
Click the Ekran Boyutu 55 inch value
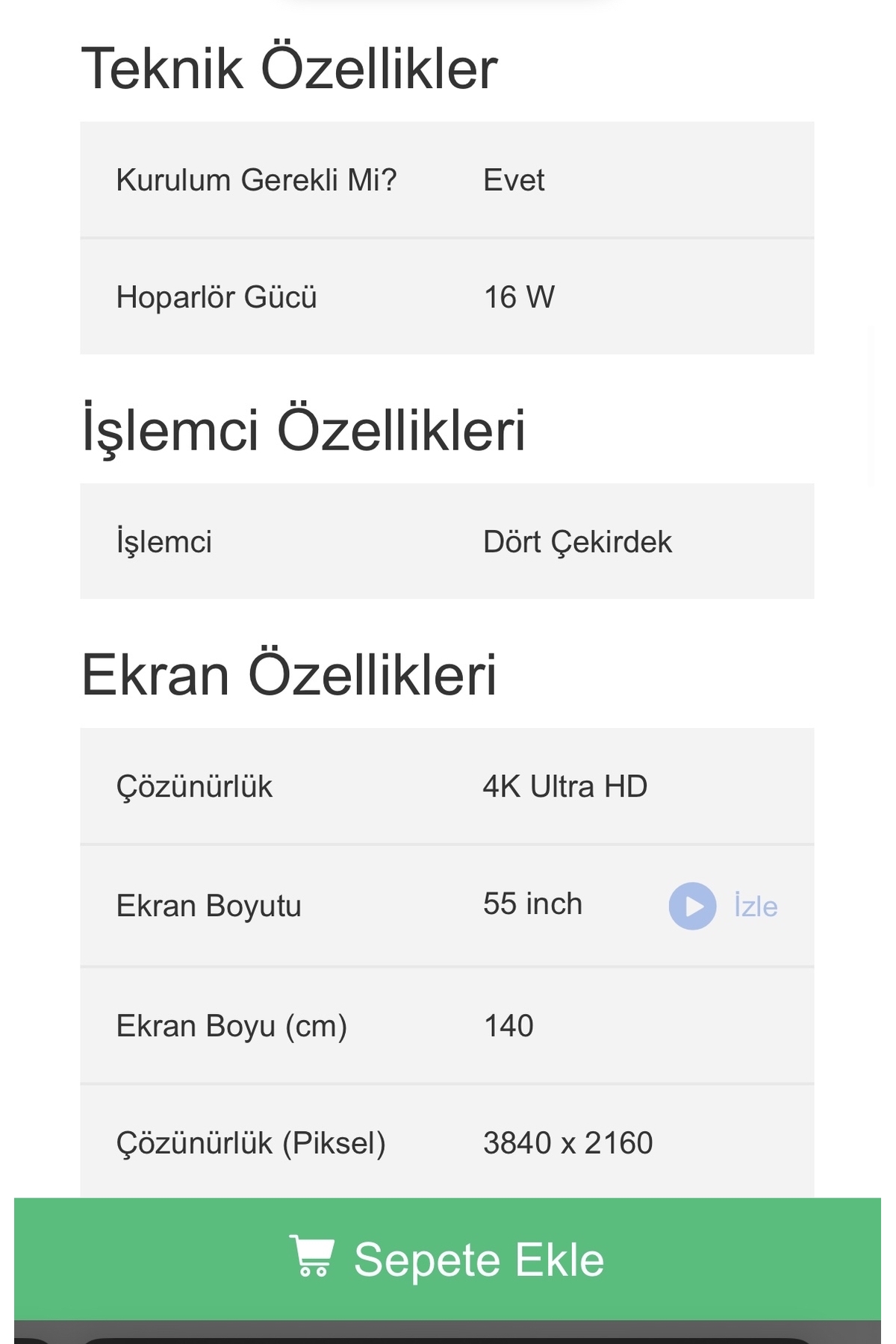(532, 903)
